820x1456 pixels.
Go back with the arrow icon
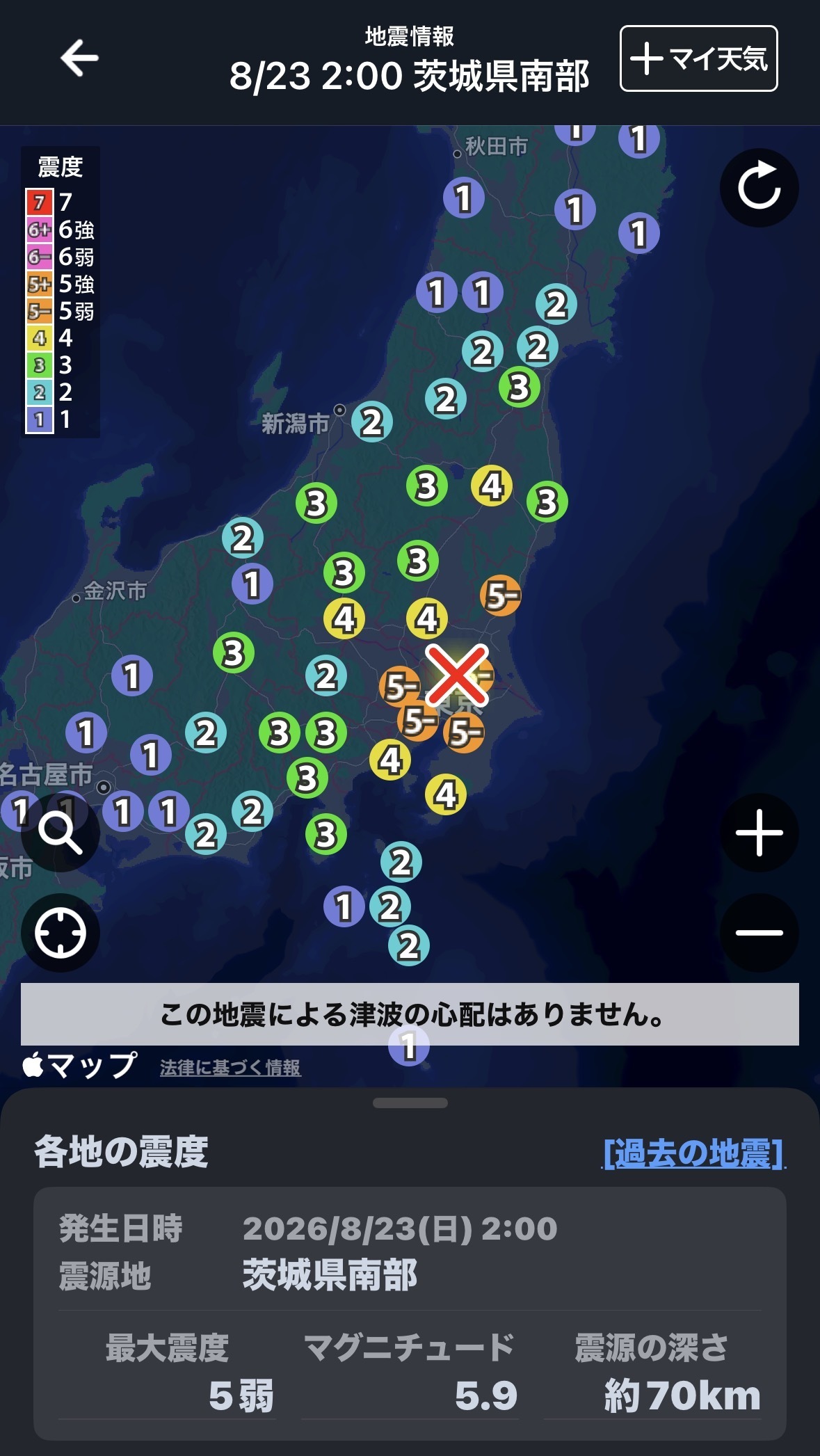pos(79,58)
